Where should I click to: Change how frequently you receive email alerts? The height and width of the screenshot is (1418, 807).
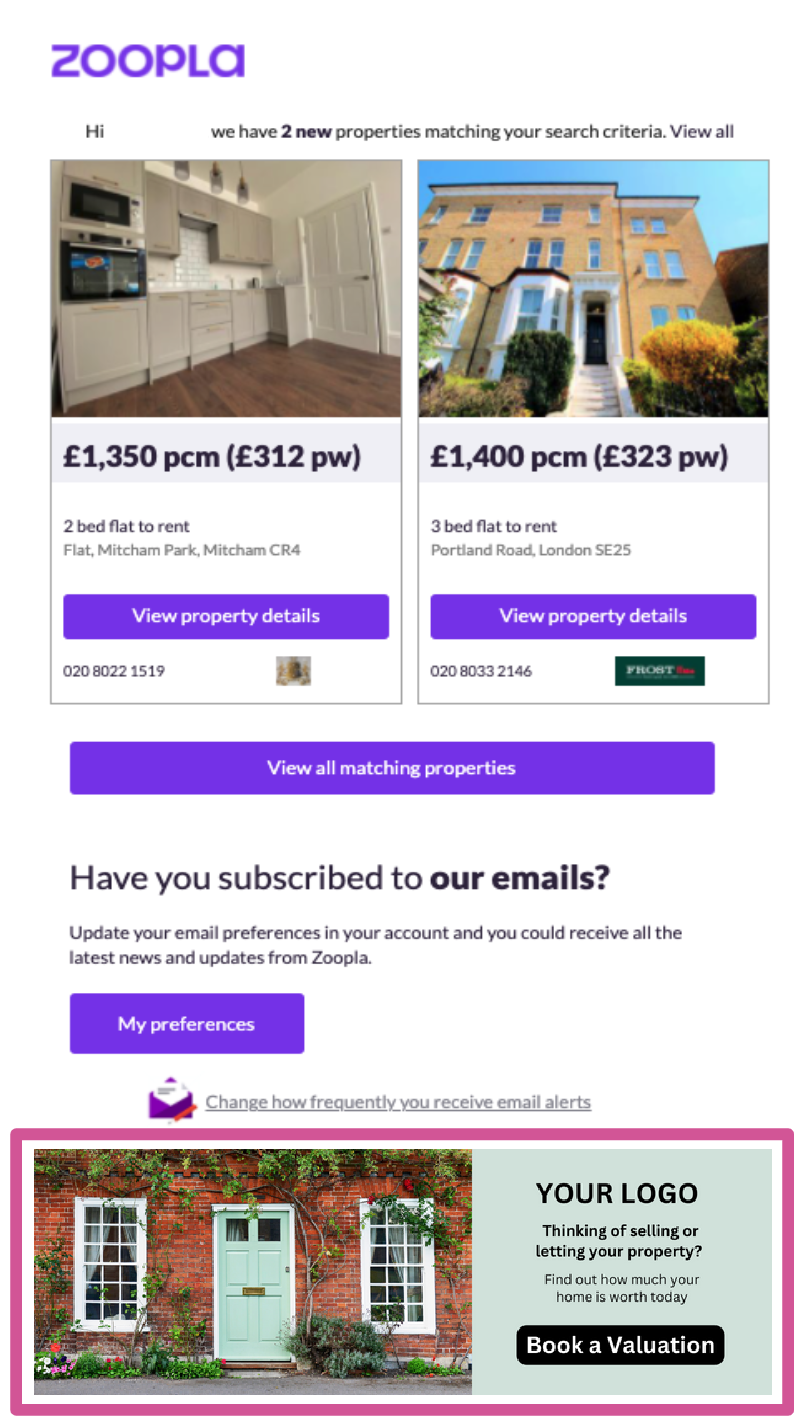click(x=398, y=1102)
